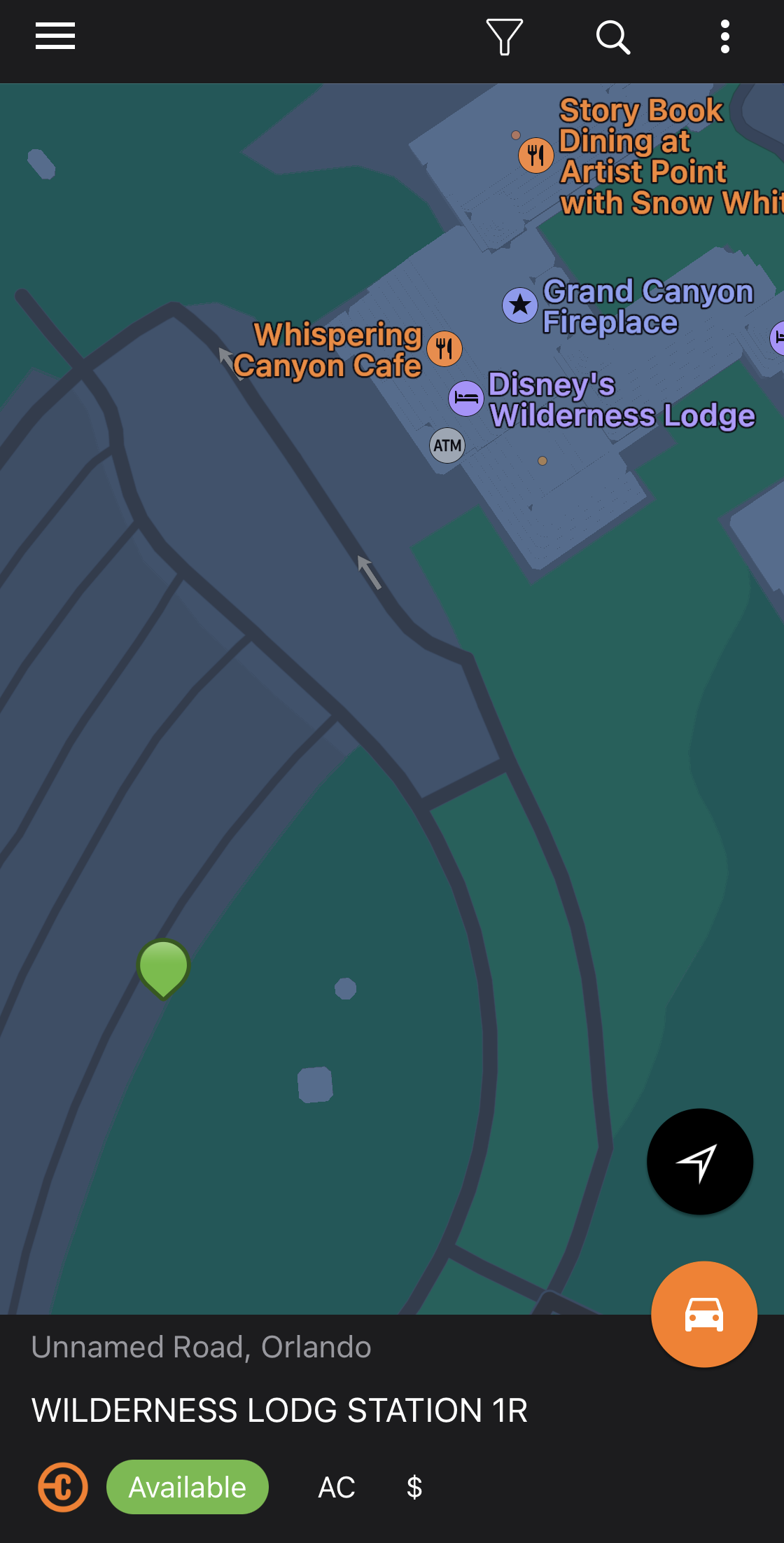Open Wilderness Lodg Station 1R details

pos(280,1410)
